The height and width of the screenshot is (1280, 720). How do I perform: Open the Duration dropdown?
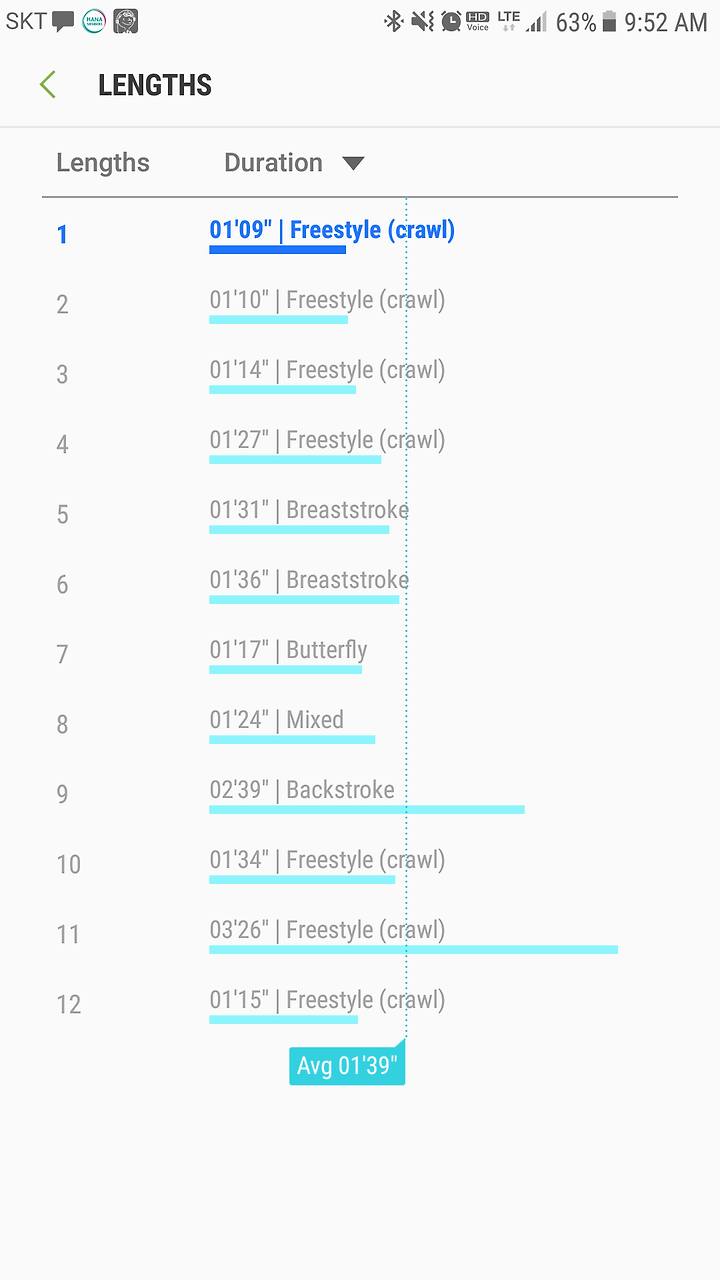coord(294,163)
